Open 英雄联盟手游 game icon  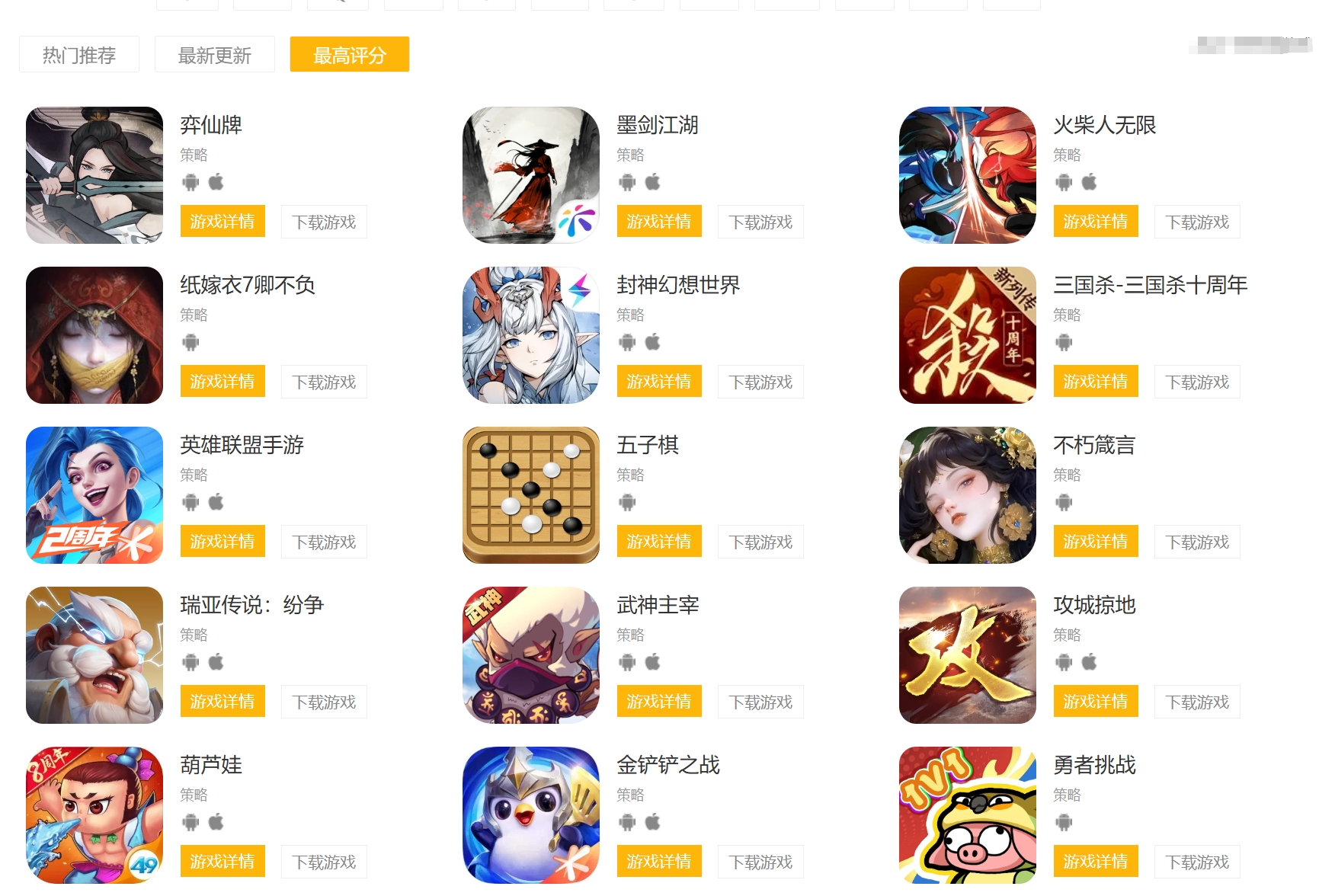click(94, 495)
